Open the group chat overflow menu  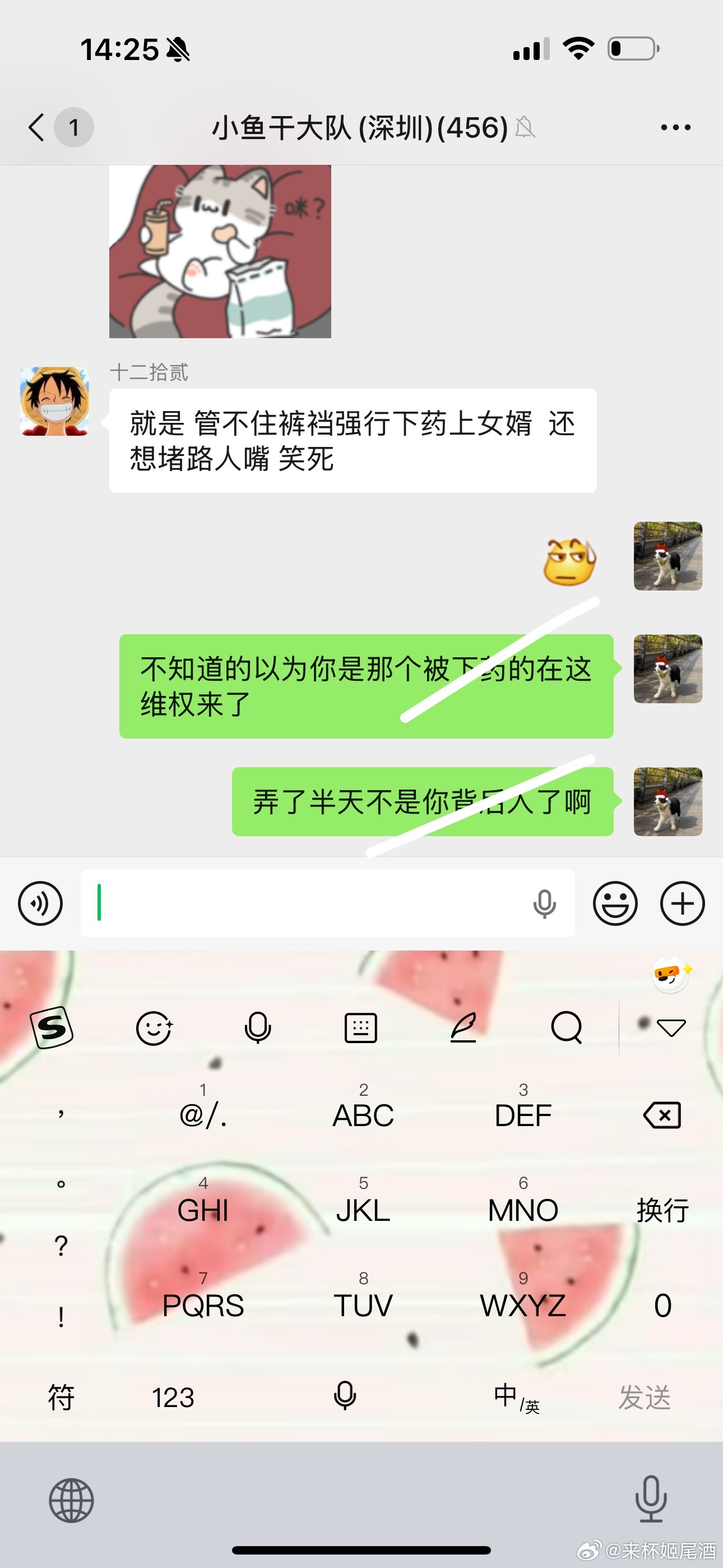[675, 127]
